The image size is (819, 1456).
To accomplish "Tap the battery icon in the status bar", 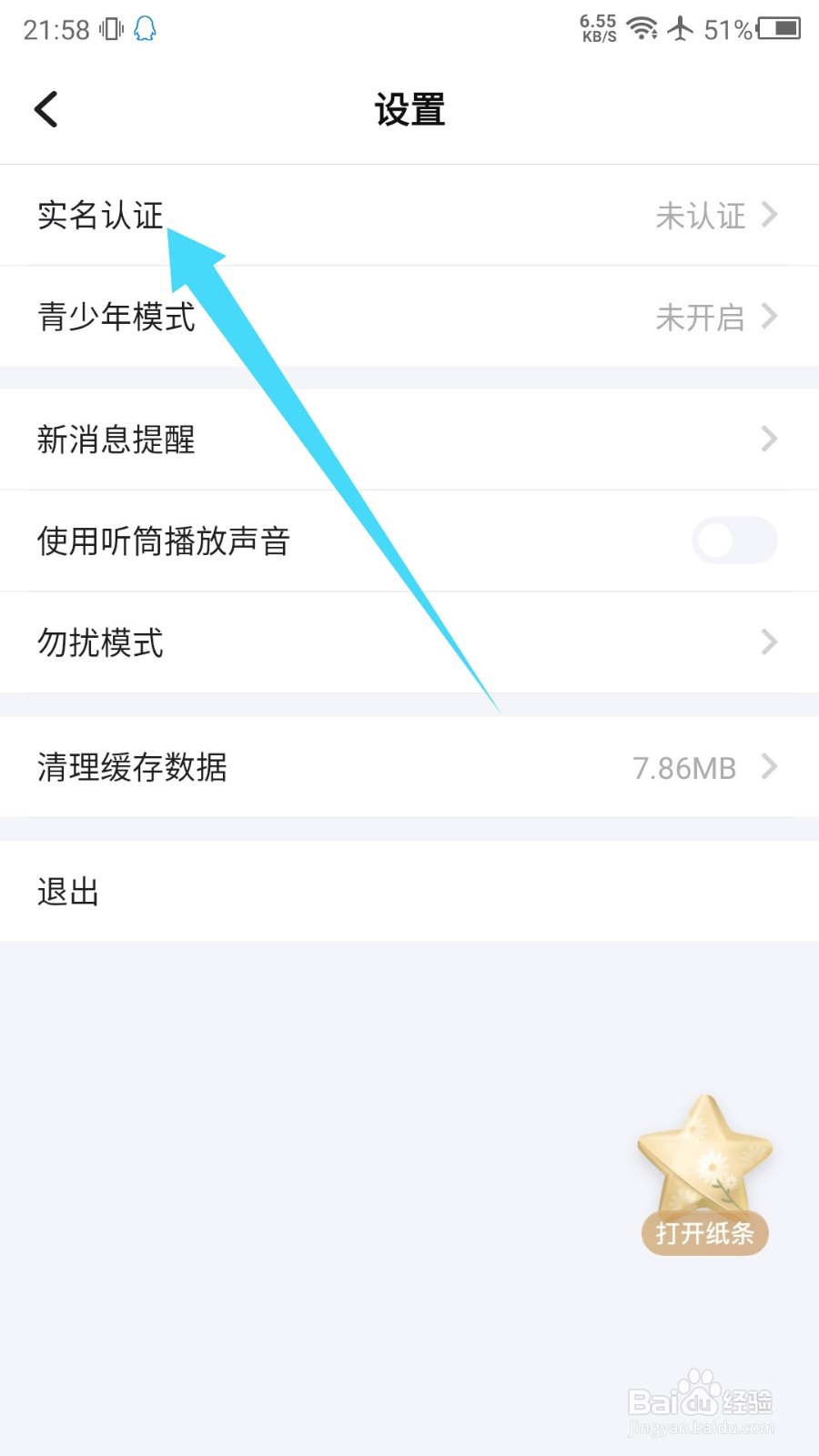I will pos(780,29).
